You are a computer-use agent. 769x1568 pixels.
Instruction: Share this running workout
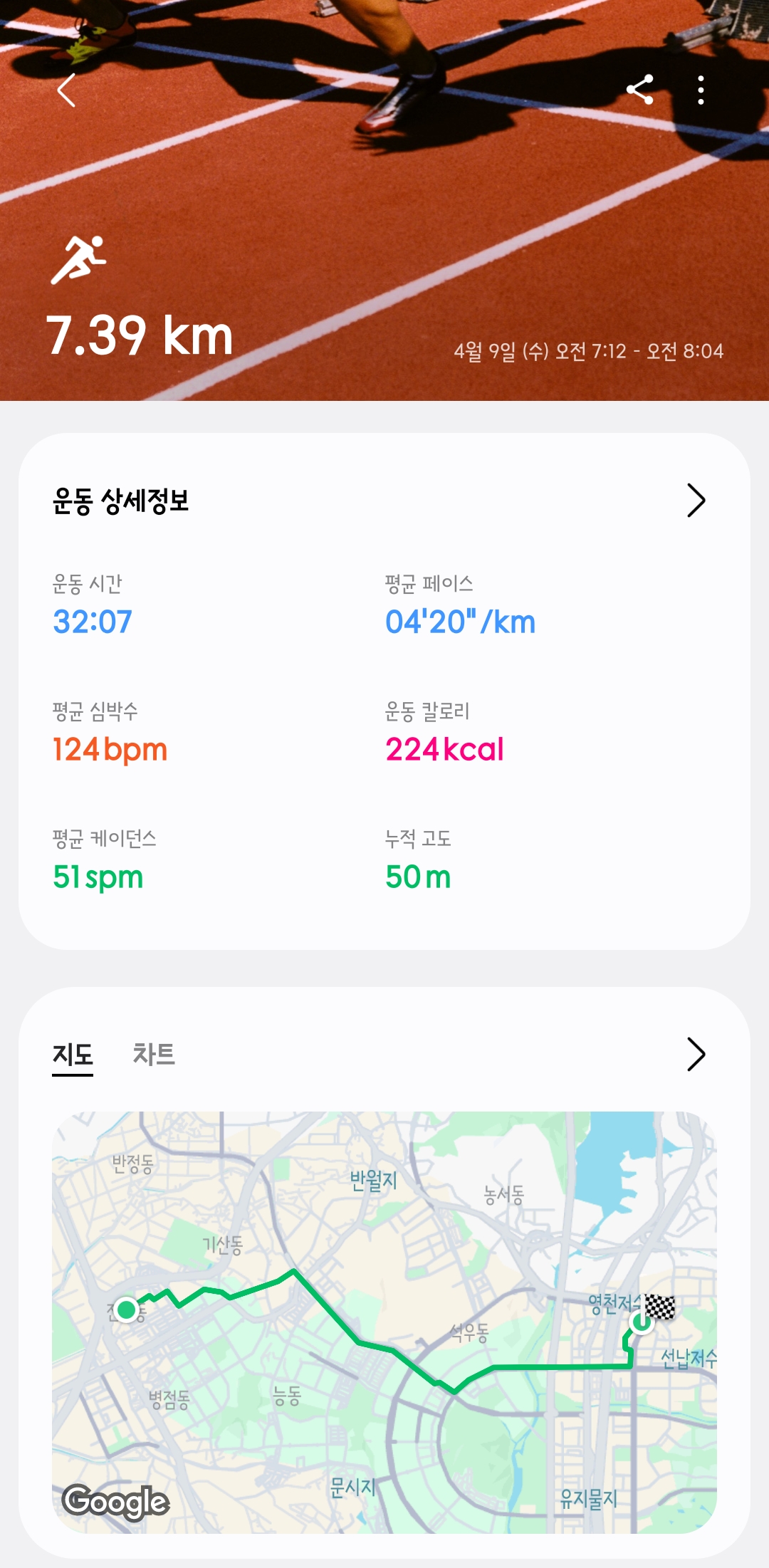coord(639,90)
